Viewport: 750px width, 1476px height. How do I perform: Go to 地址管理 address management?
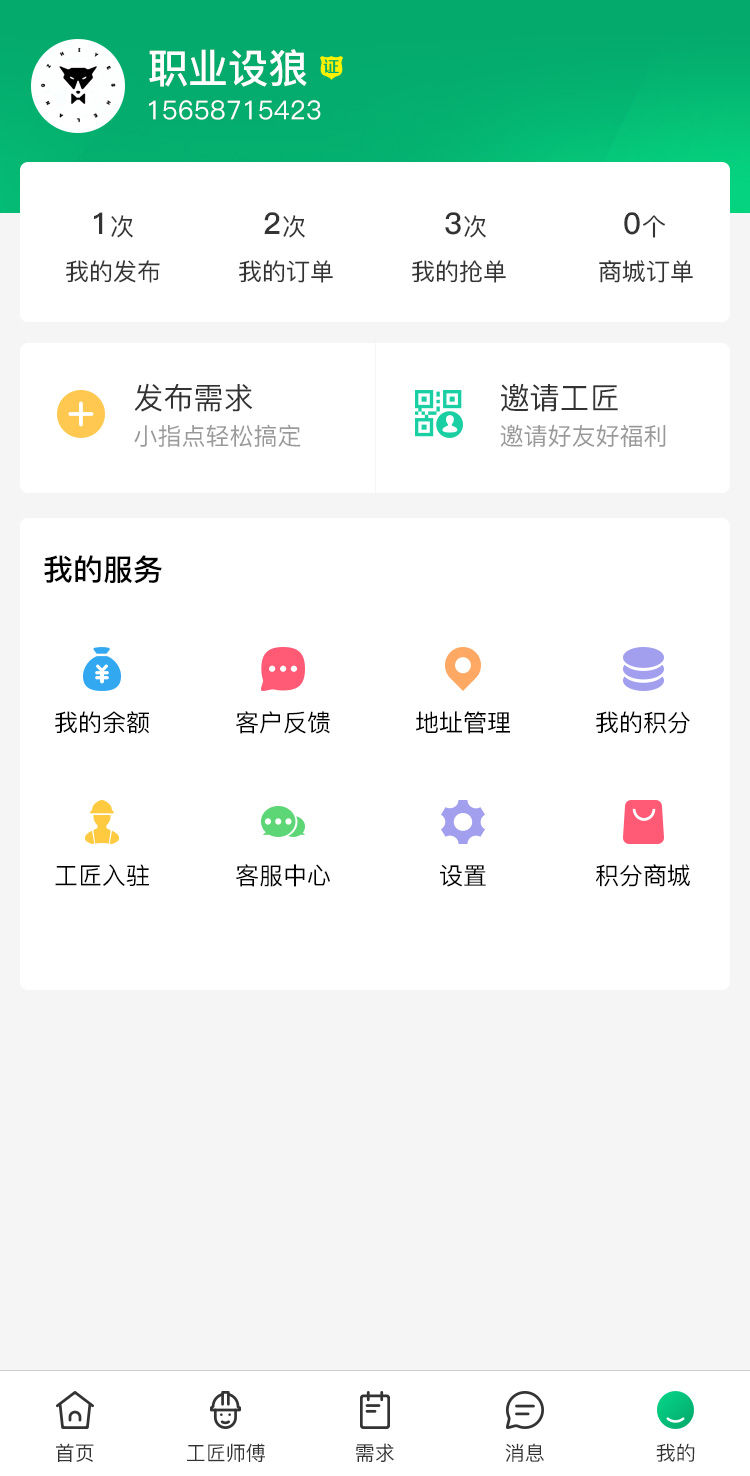pyautogui.click(x=463, y=692)
